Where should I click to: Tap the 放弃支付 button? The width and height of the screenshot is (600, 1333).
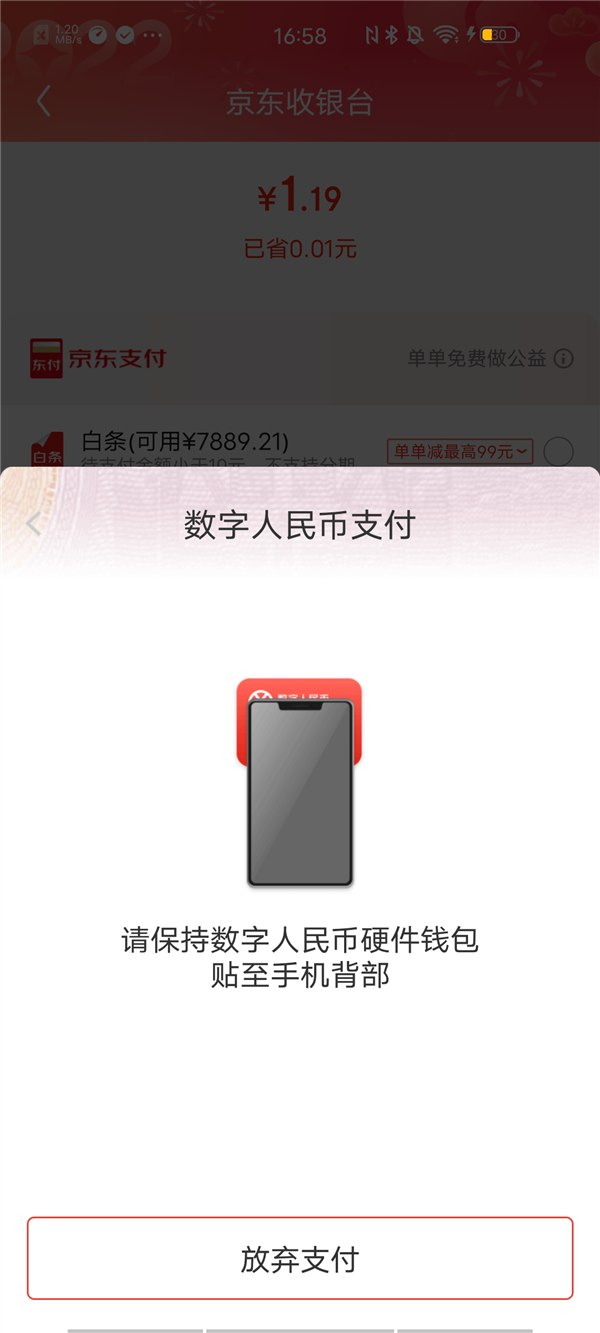pos(300,1258)
